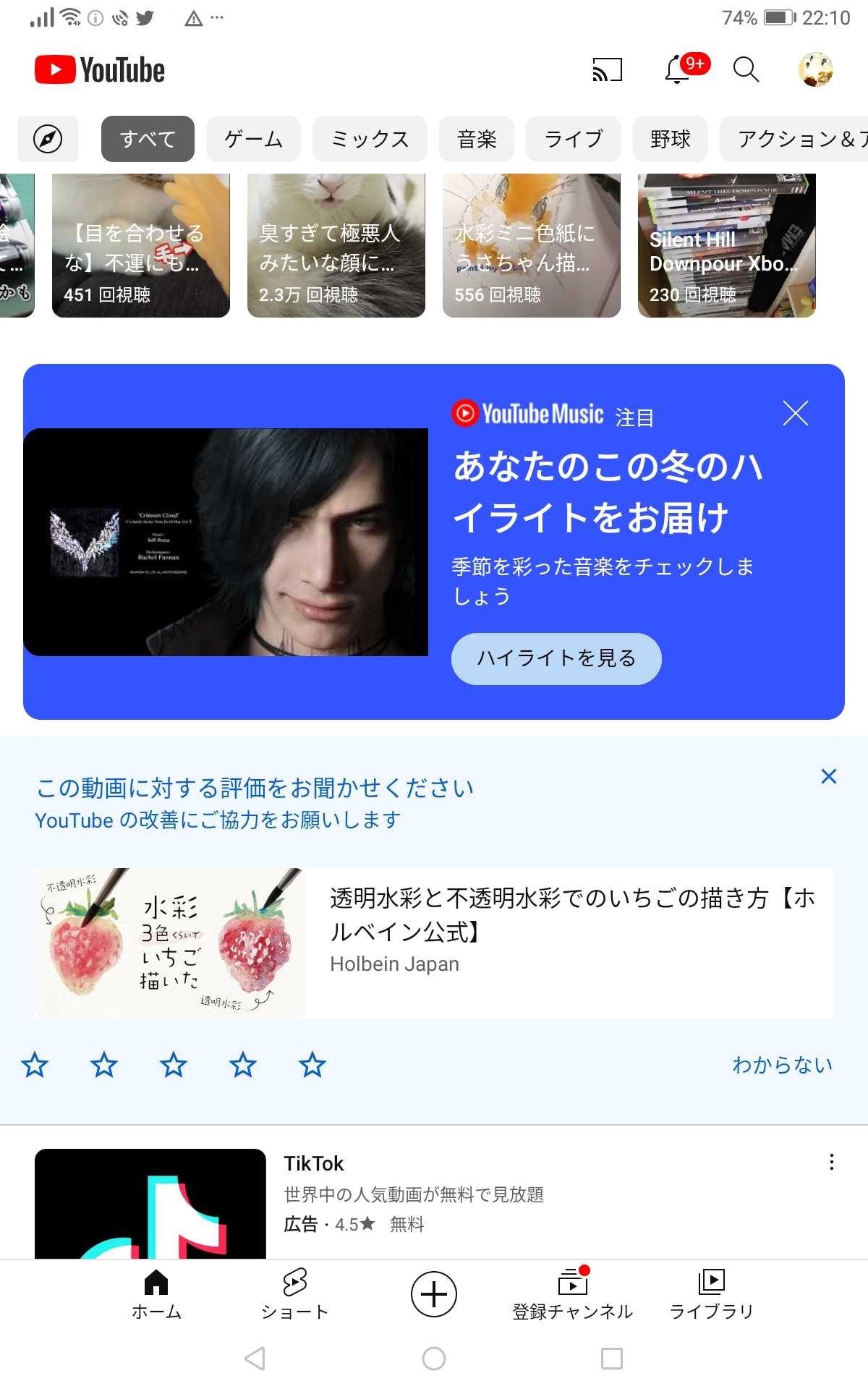Screen dimensions: 868x1389
Task: Open 登録チャンネル from bottom navigation
Action: [572, 1293]
